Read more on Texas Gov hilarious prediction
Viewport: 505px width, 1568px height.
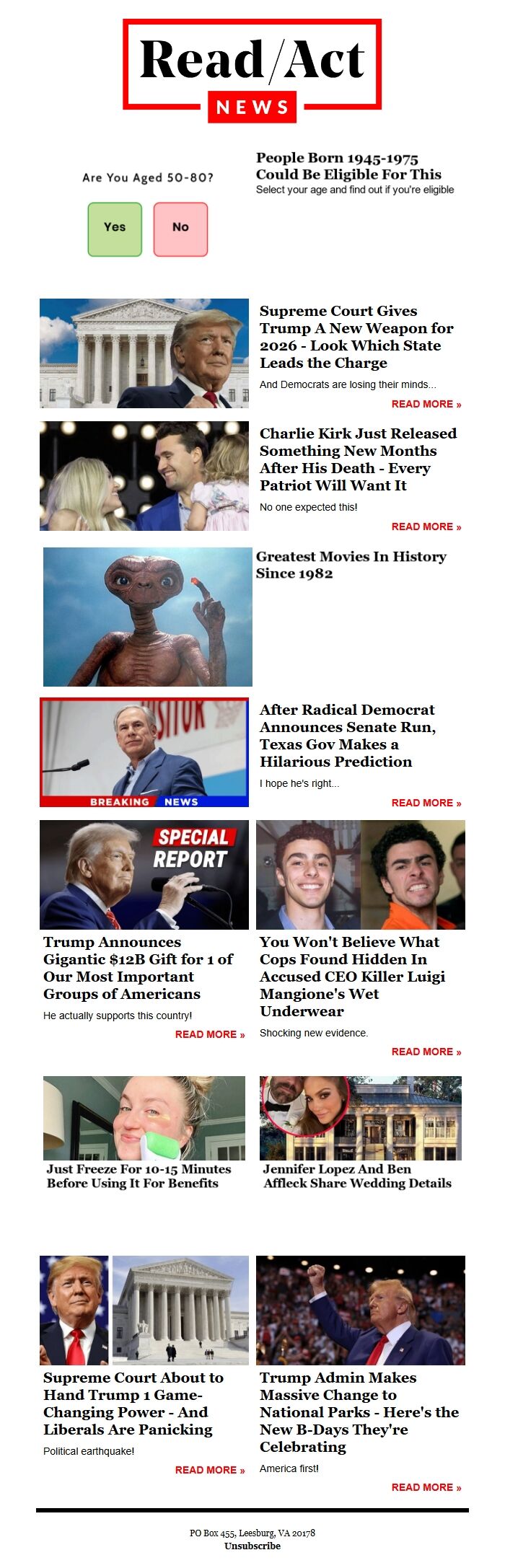coord(426,803)
